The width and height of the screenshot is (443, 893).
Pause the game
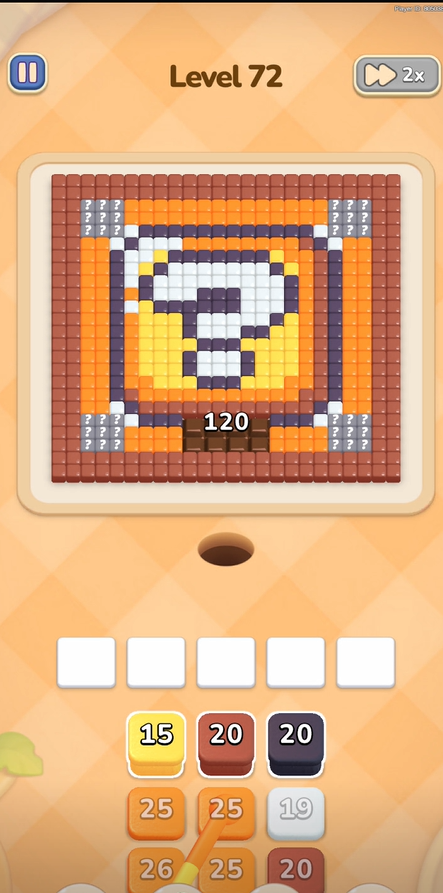point(27,73)
